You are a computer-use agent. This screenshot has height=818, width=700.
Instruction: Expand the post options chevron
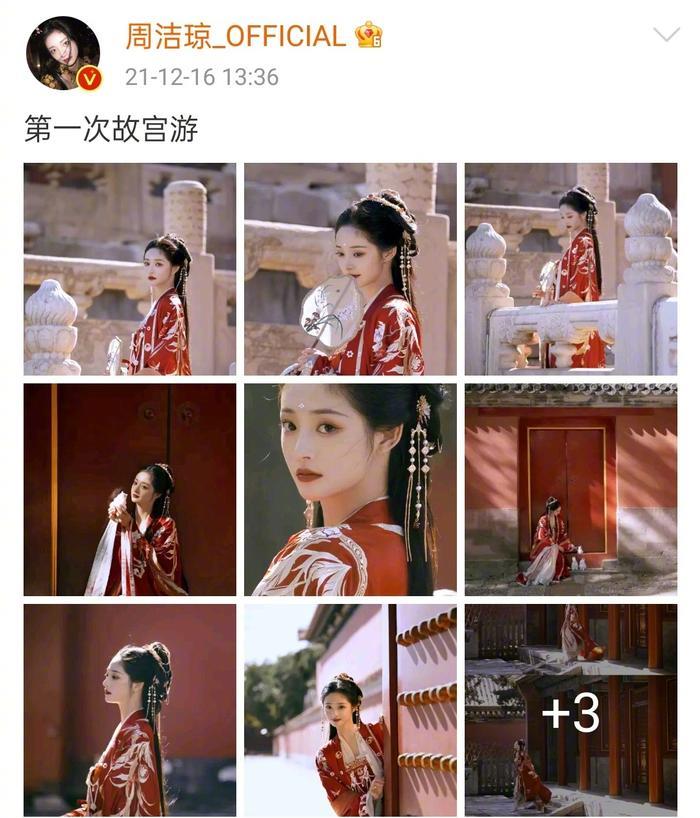pos(666,36)
